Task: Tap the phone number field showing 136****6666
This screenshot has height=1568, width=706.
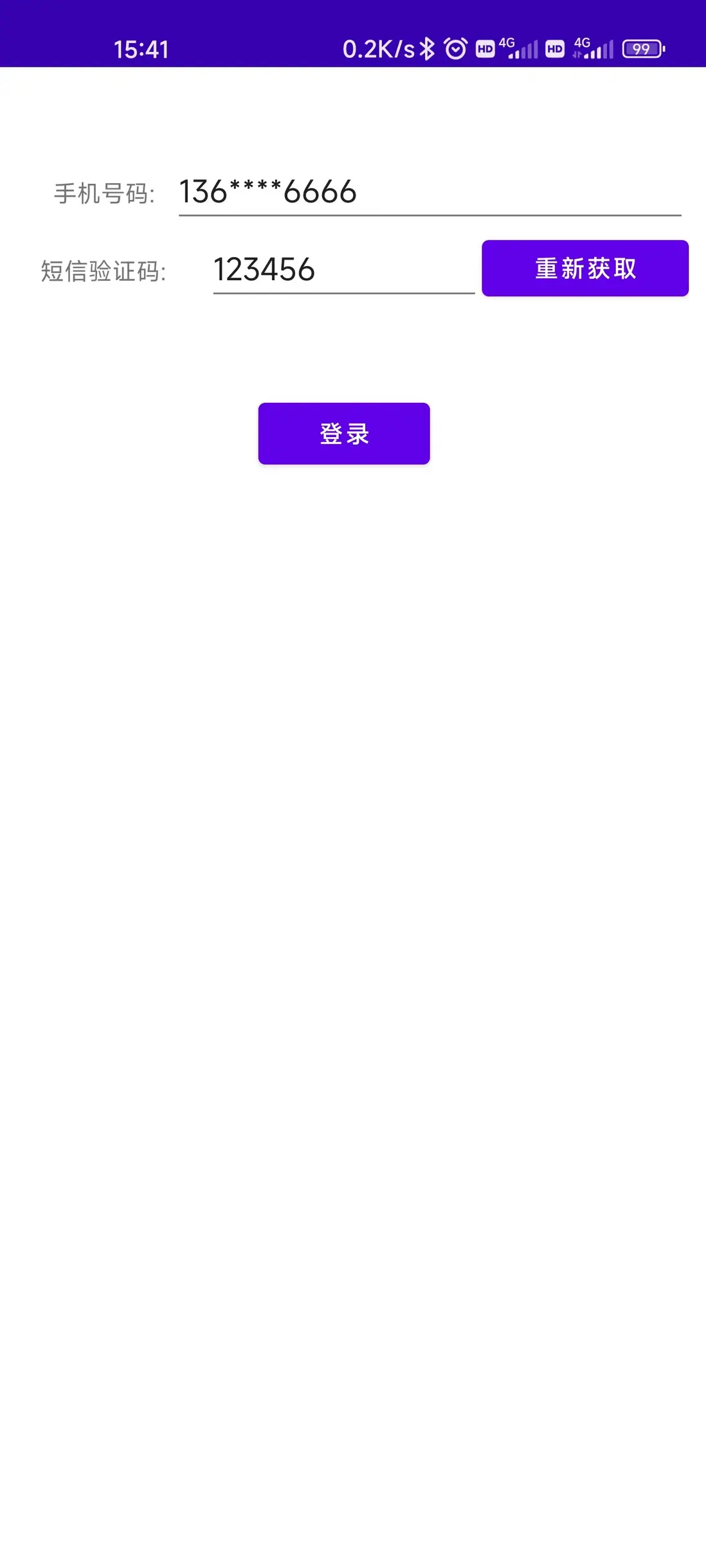Action: 429,192
